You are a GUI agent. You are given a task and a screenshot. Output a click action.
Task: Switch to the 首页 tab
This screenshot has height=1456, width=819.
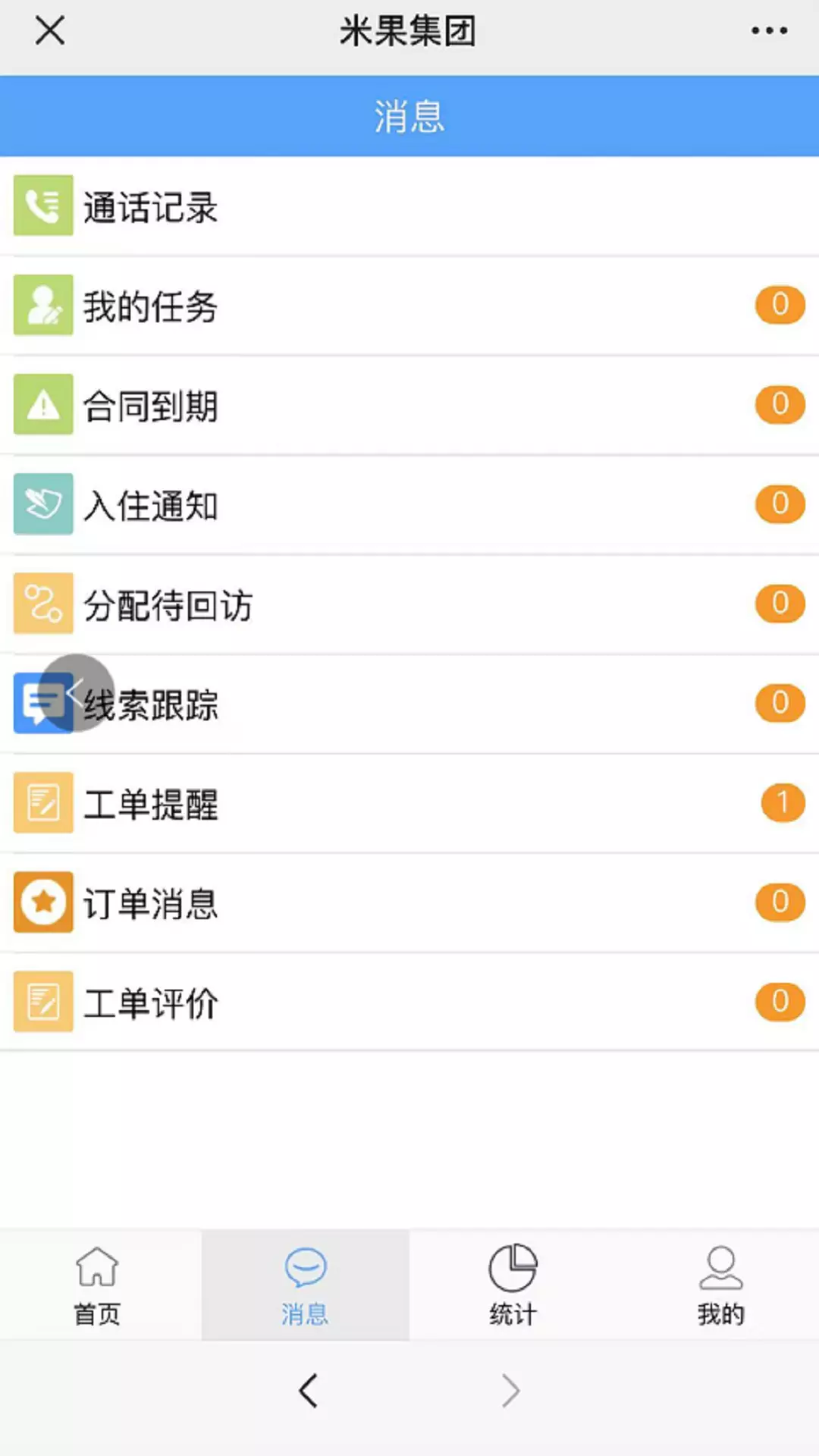tap(97, 1285)
